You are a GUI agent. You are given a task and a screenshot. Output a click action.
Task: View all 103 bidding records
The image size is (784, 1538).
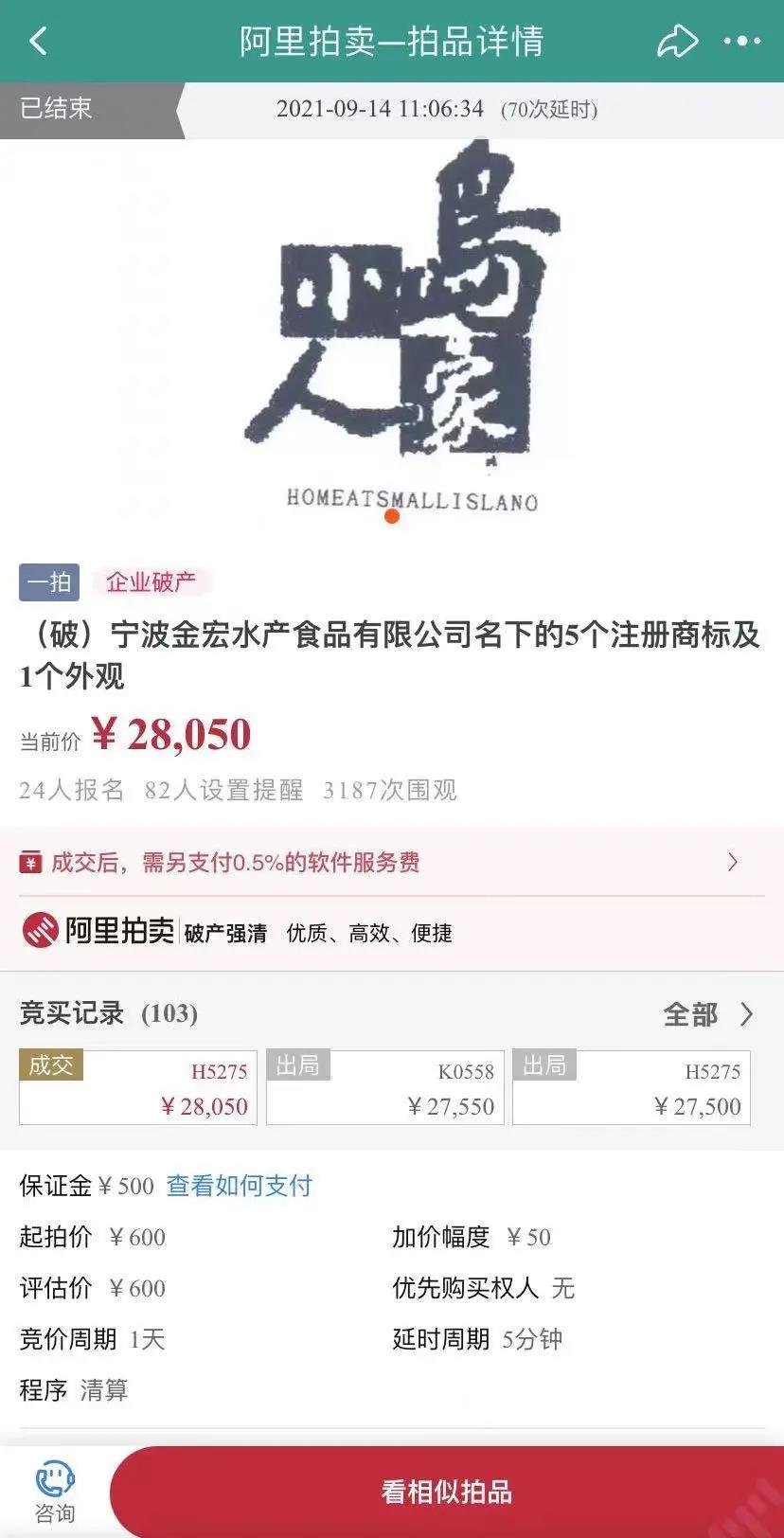coord(707,1014)
